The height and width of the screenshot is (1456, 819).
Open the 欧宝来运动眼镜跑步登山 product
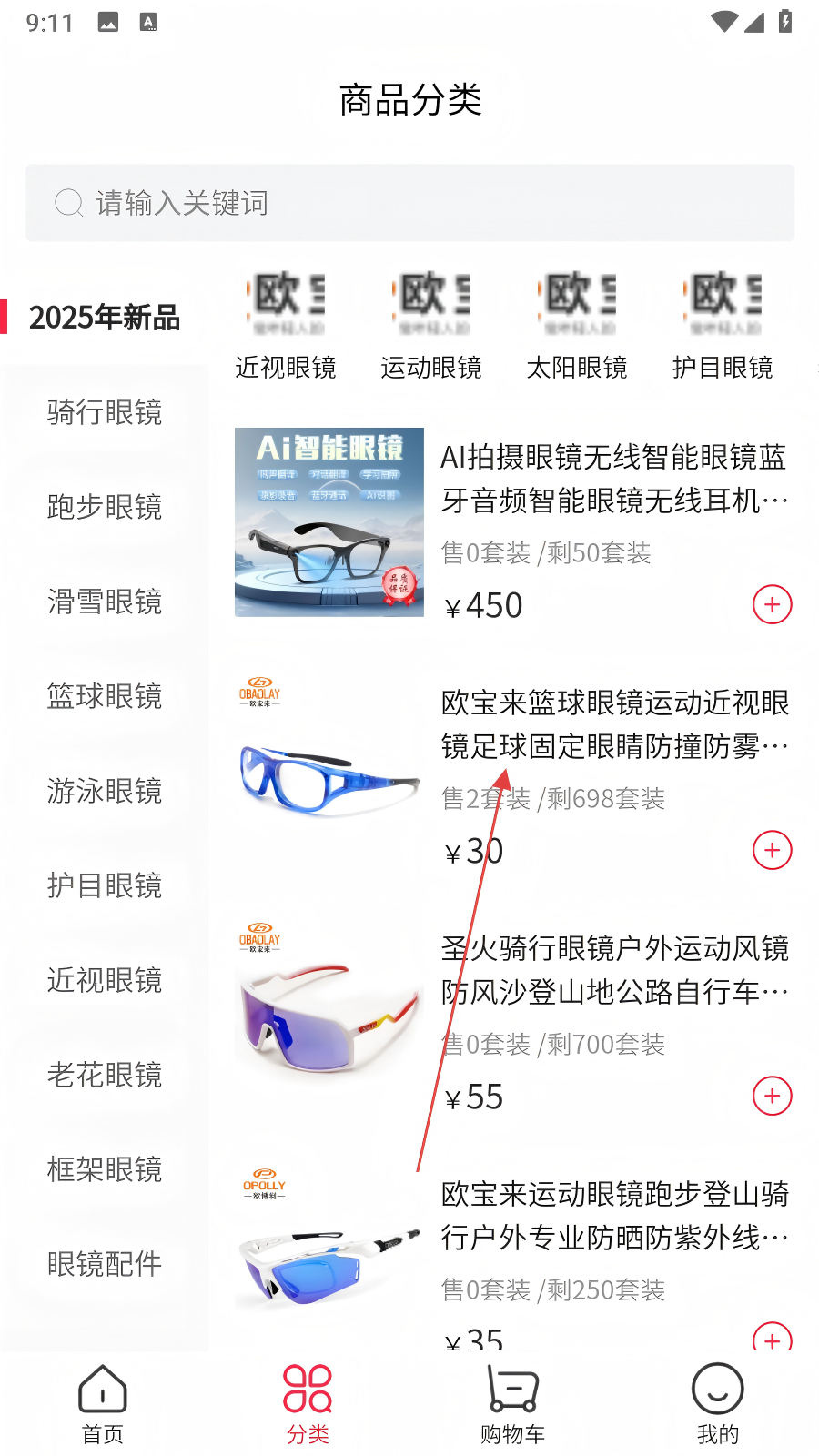[x=614, y=1215]
